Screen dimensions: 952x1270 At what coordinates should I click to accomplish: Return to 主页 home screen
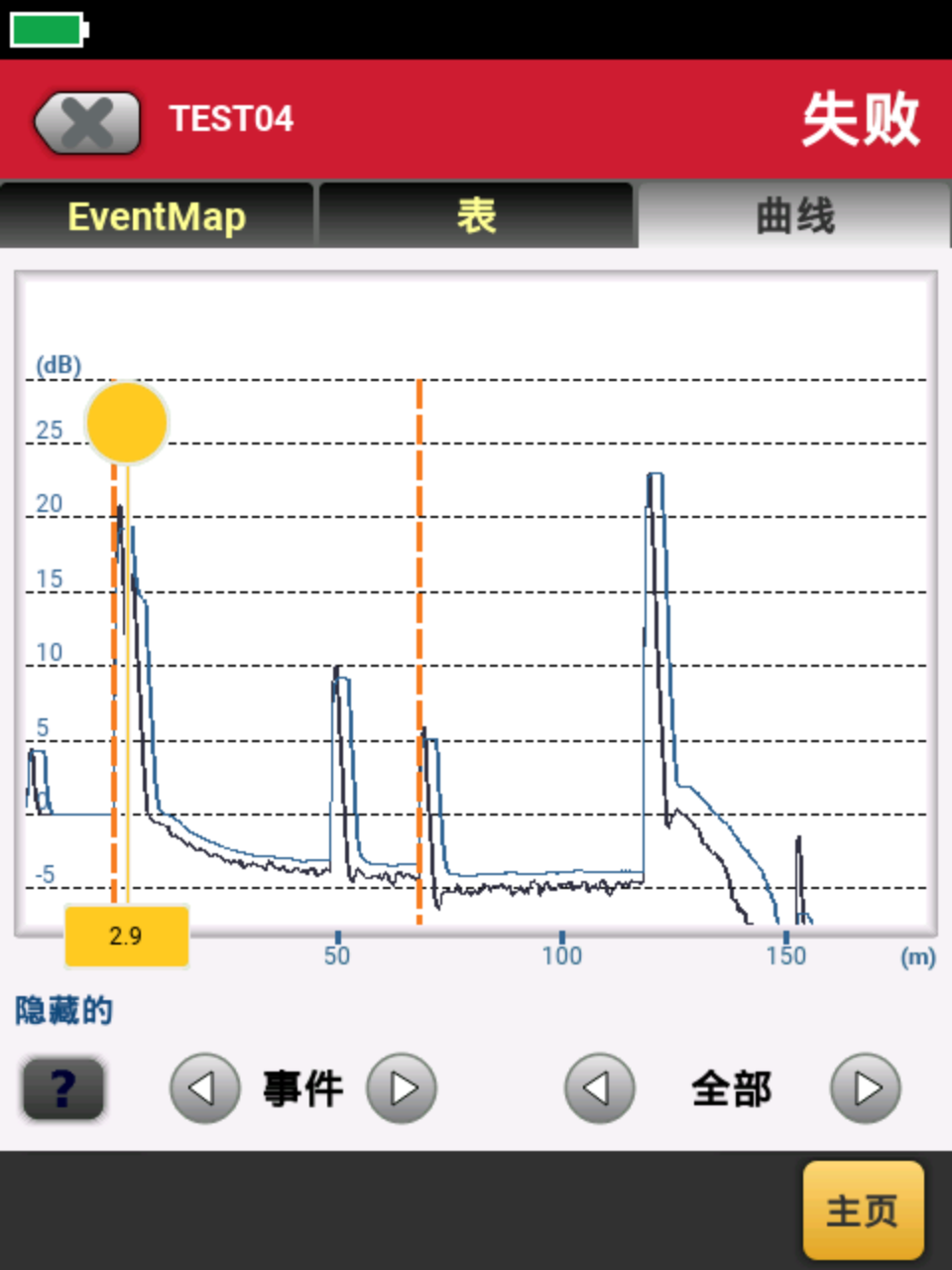click(x=863, y=1210)
